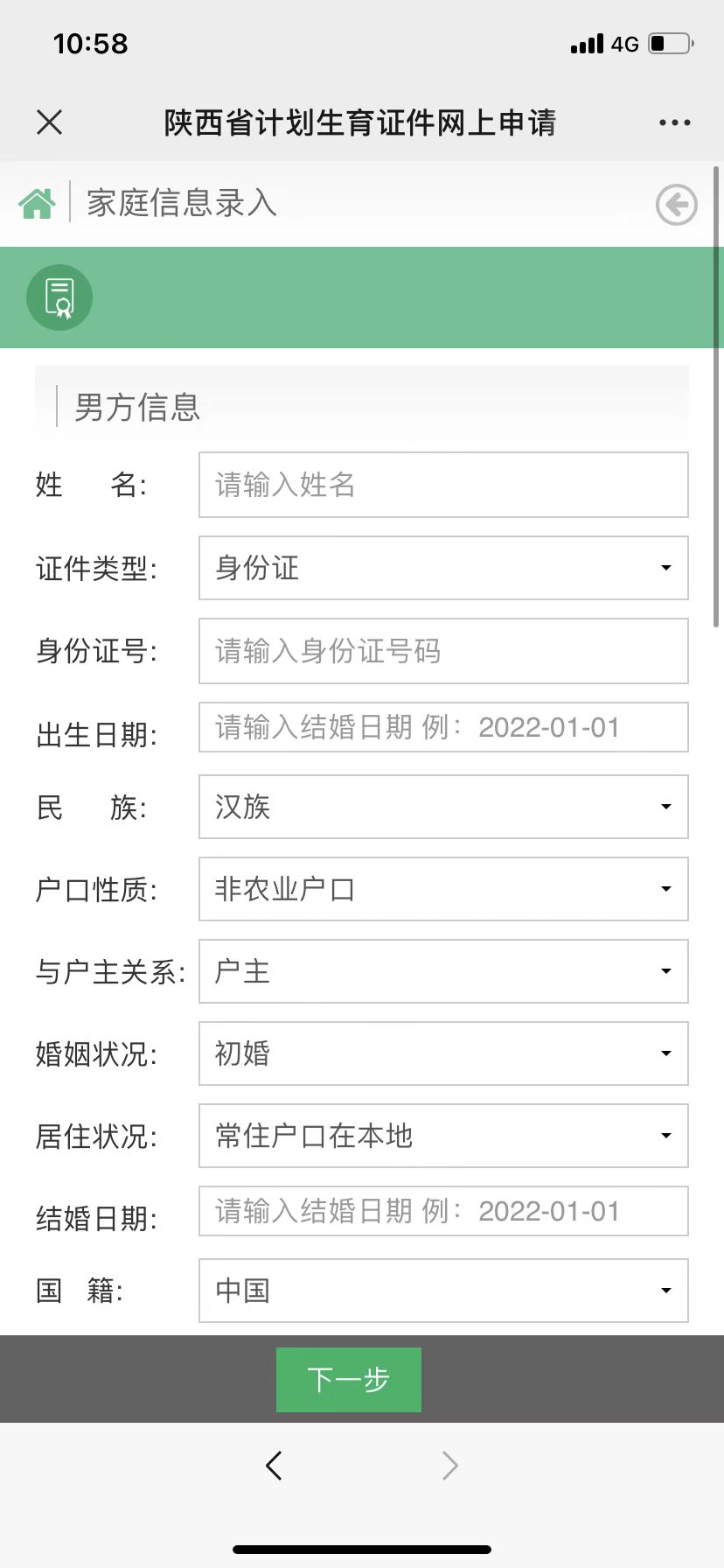Expand the 民族 dropdown showing 汉族

pyautogui.click(x=443, y=807)
